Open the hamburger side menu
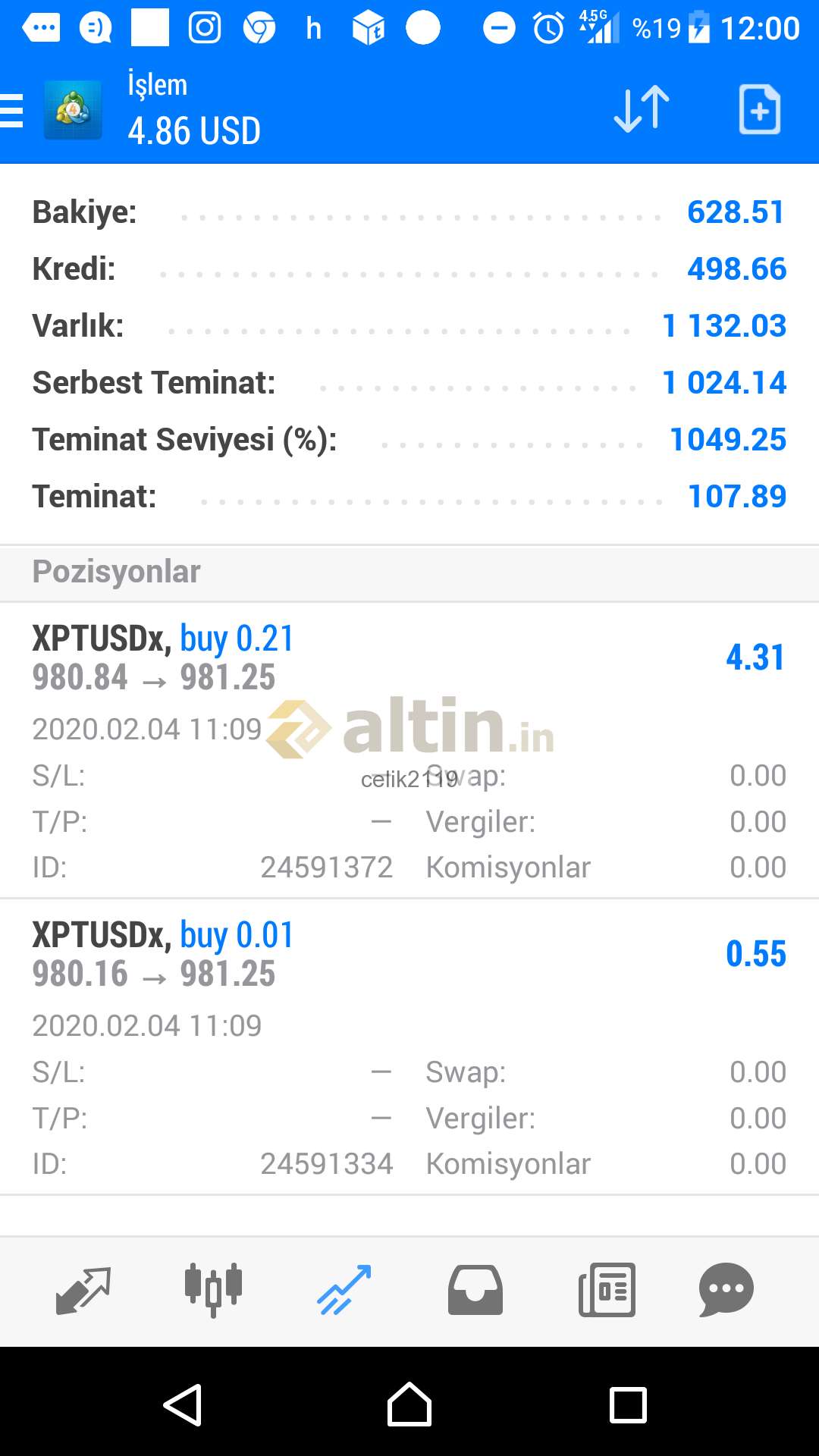Image resolution: width=819 pixels, height=1456 pixels. pyautogui.click(x=11, y=111)
